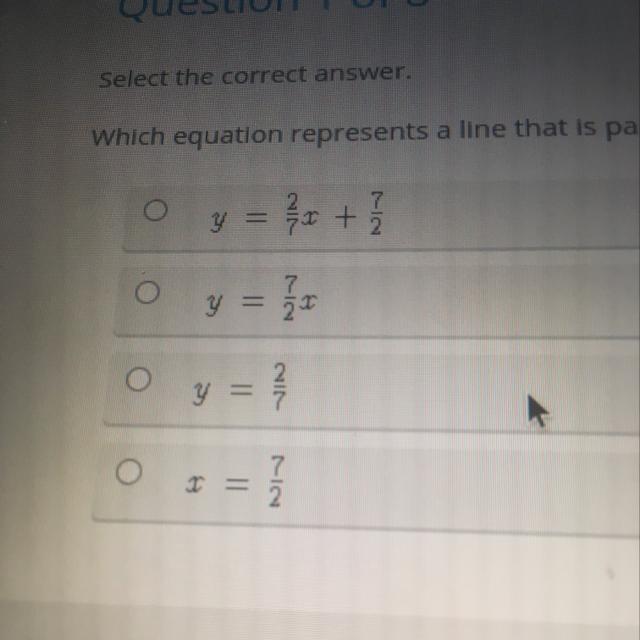Pick the answer y = 2/7
The width and height of the screenshot is (640, 640).
pos(139,382)
